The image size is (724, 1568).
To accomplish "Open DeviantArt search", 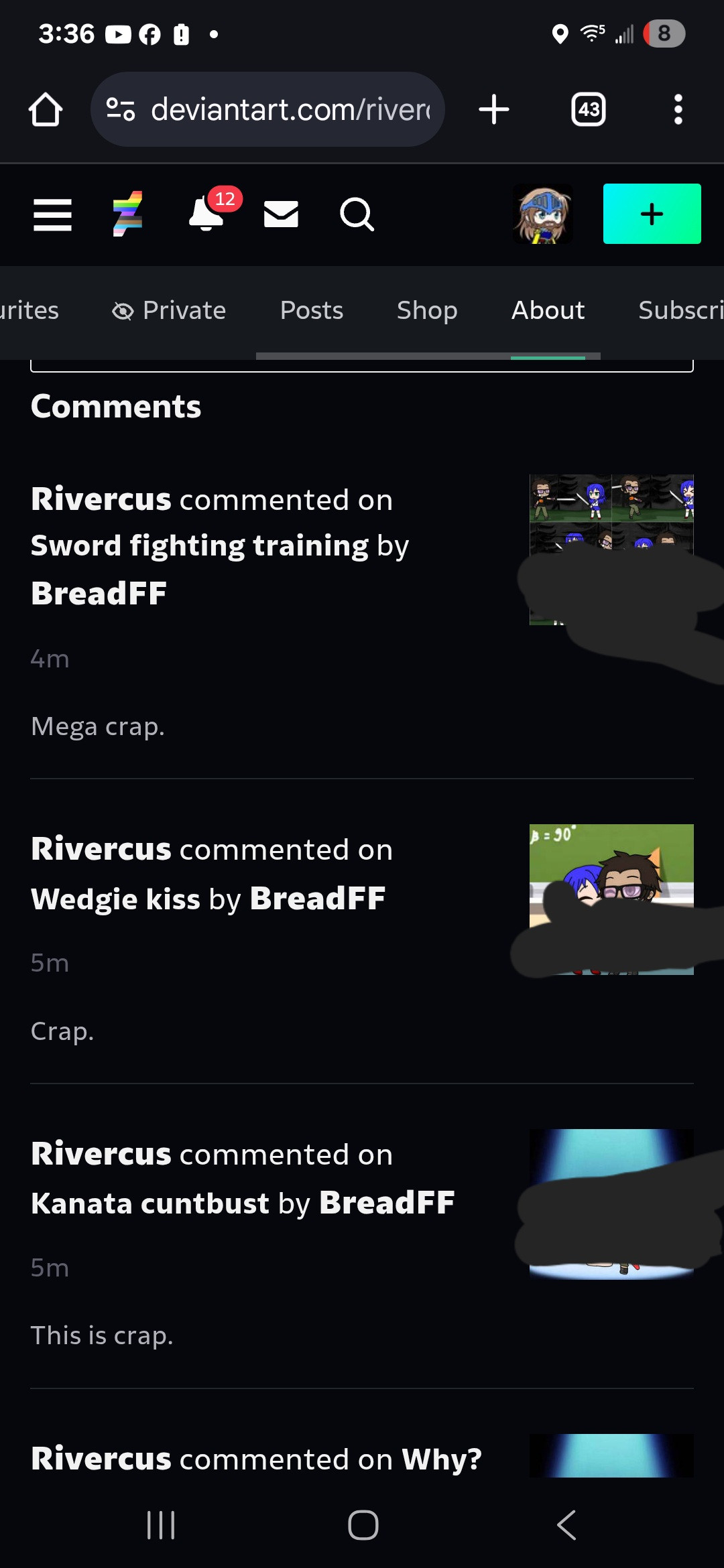I will tap(357, 214).
